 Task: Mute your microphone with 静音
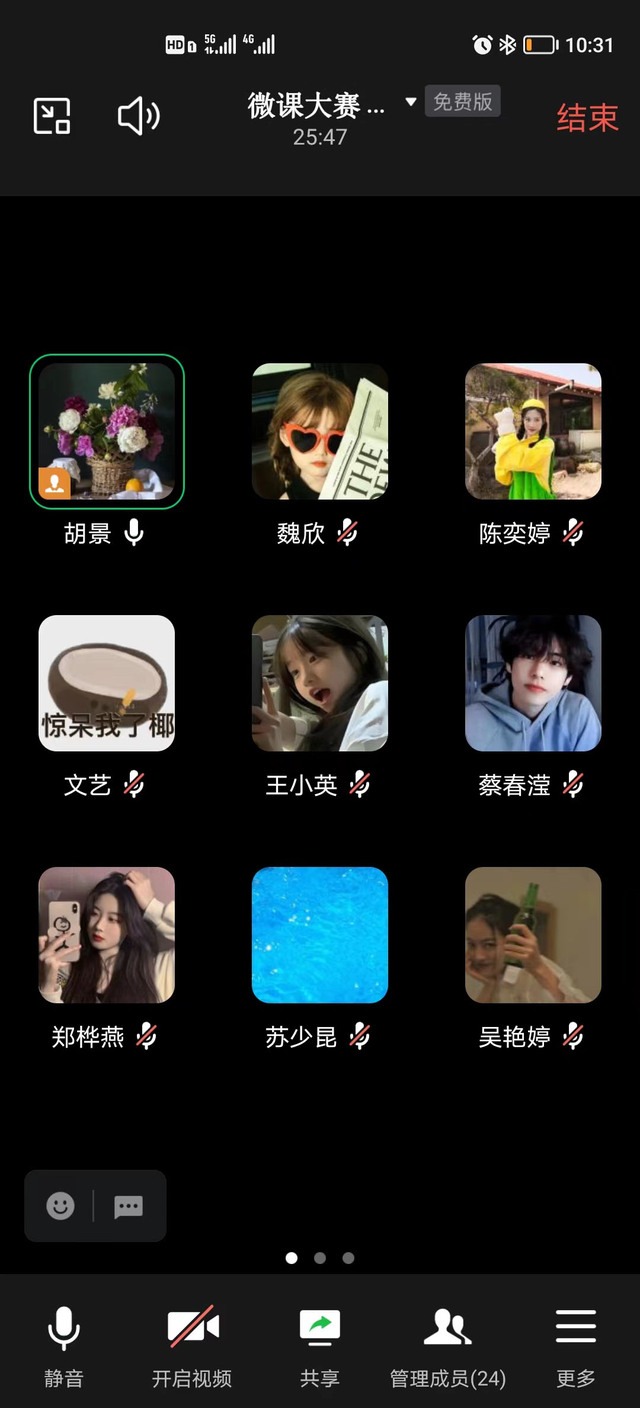pyautogui.click(x=64, y=1345)
